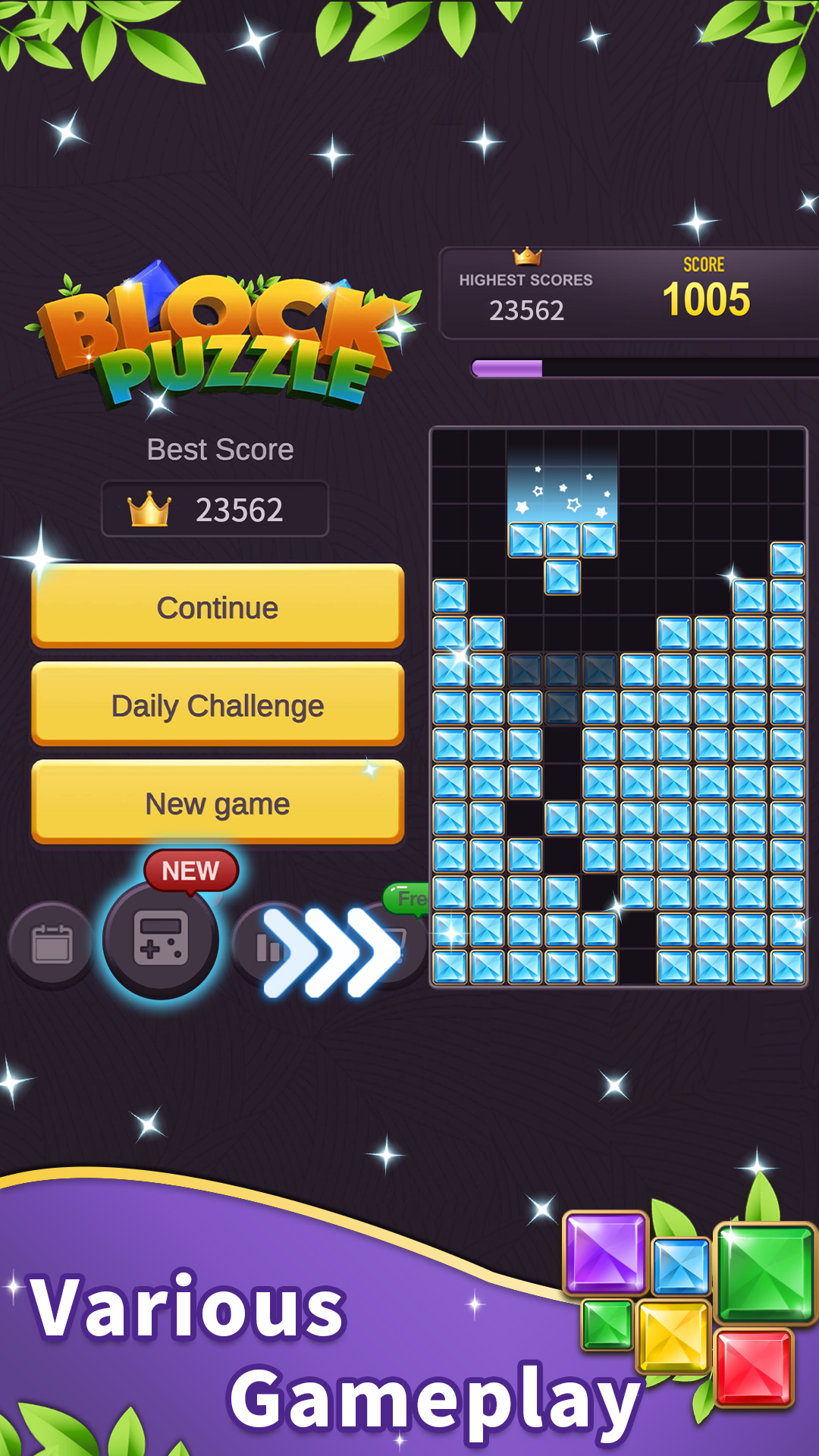Click the Highest Scores number 23562
Screen dimensions: 819x1456
[526, 309]
